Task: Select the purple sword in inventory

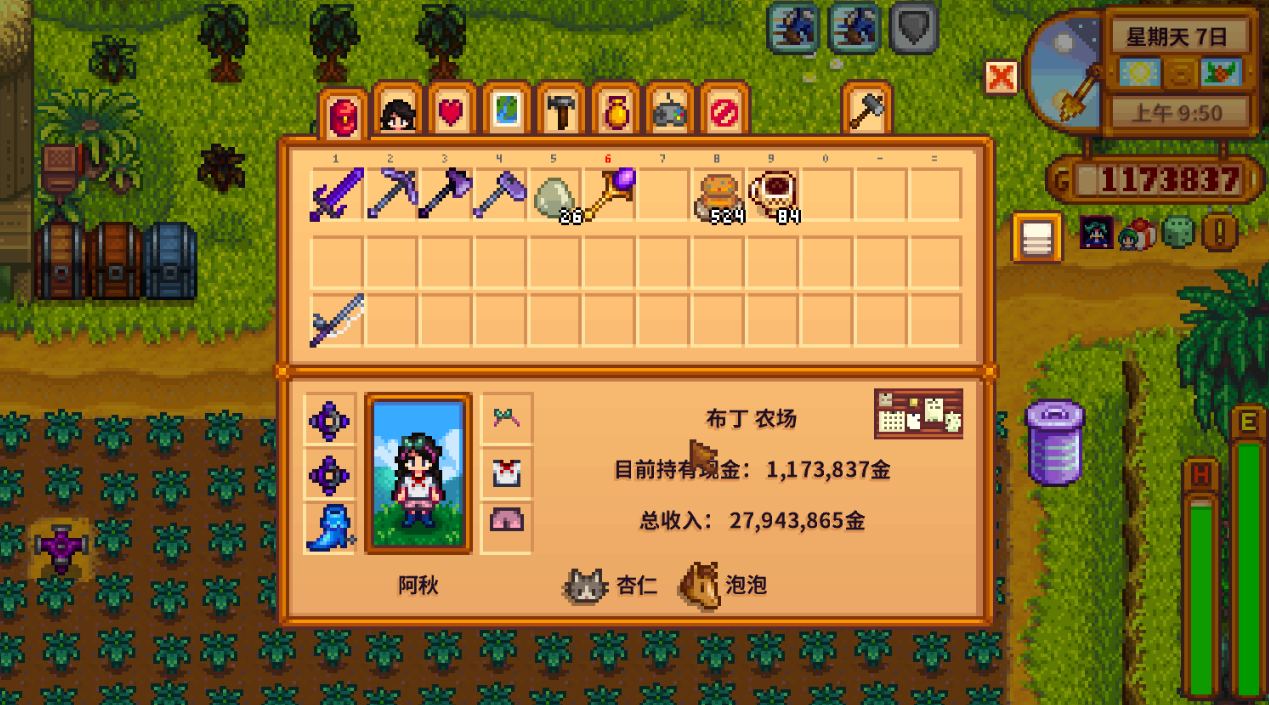Action: point(336,194)
